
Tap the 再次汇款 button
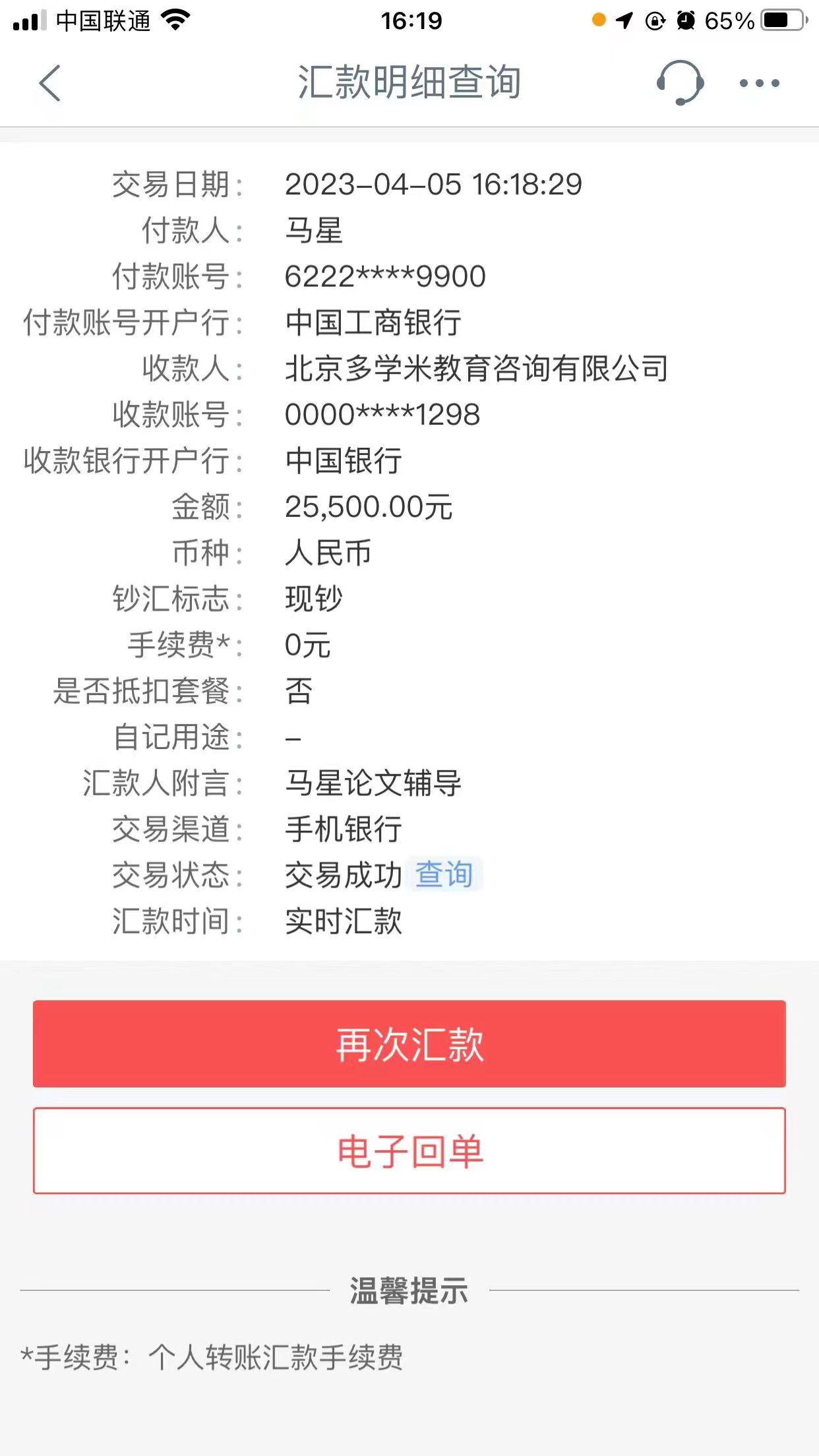[x=409, y=1044]
